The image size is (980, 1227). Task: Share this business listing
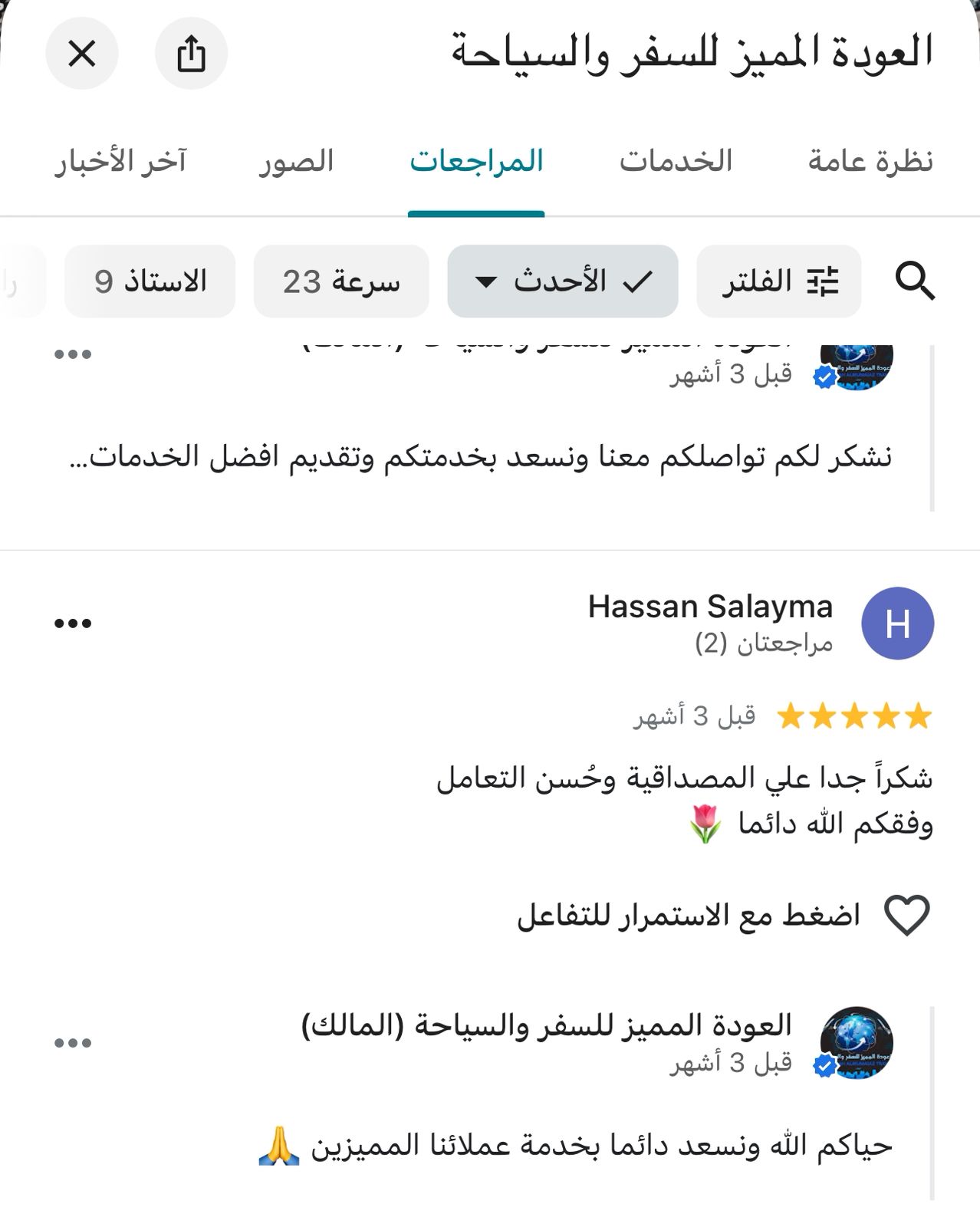tap(191, 54)
